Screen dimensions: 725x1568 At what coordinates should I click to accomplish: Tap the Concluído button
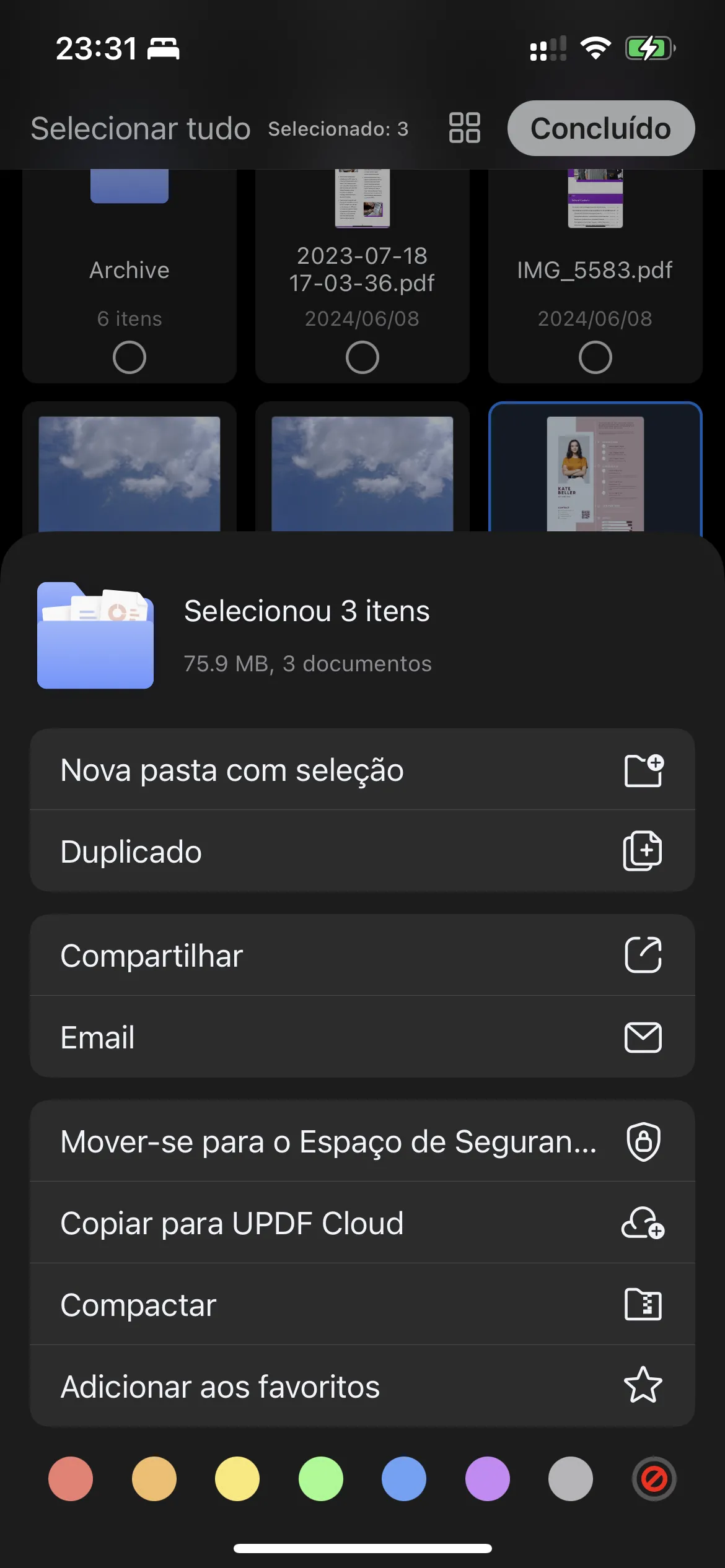600,128
